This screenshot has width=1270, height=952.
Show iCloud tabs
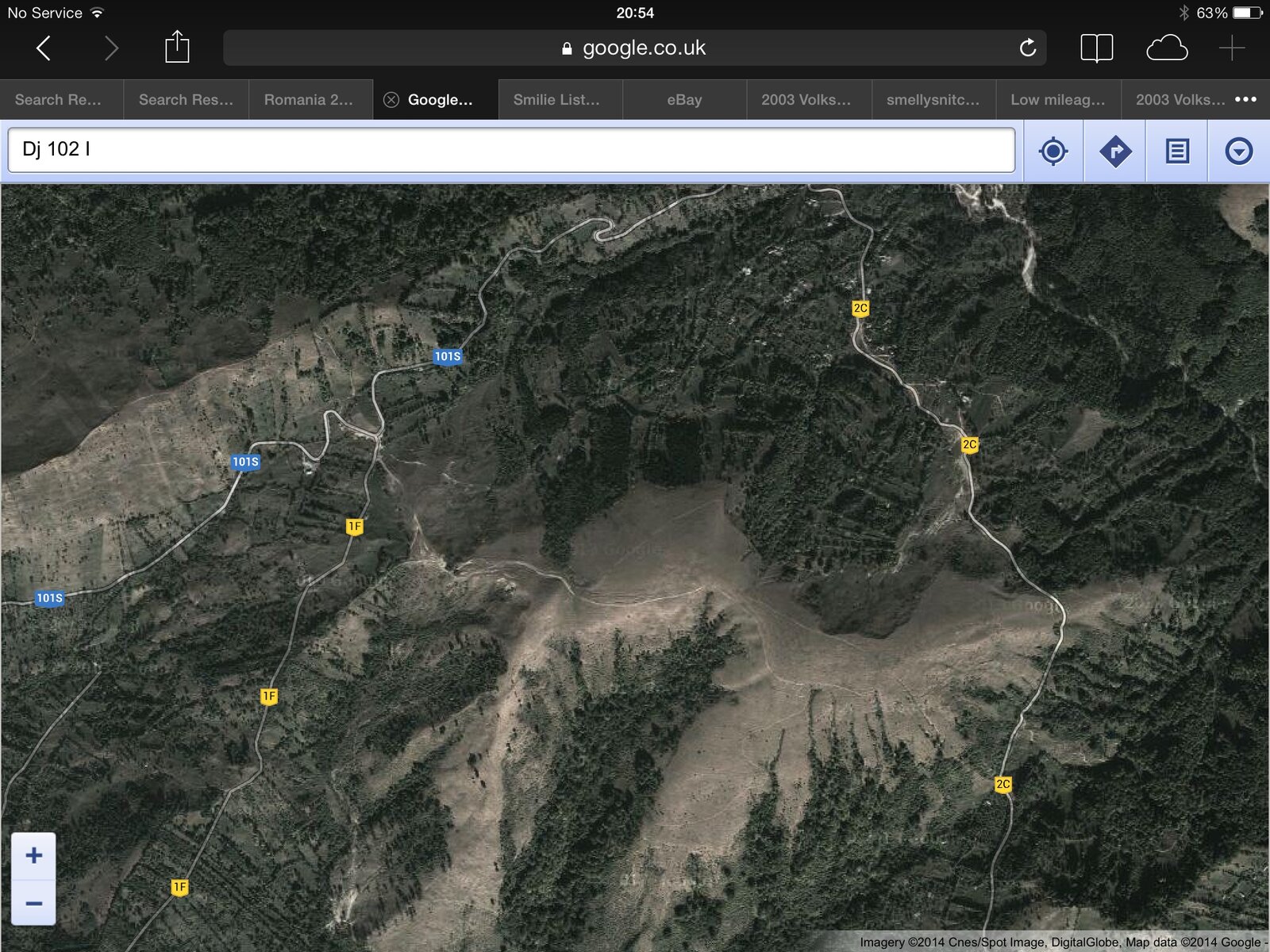coord(1166,48)
